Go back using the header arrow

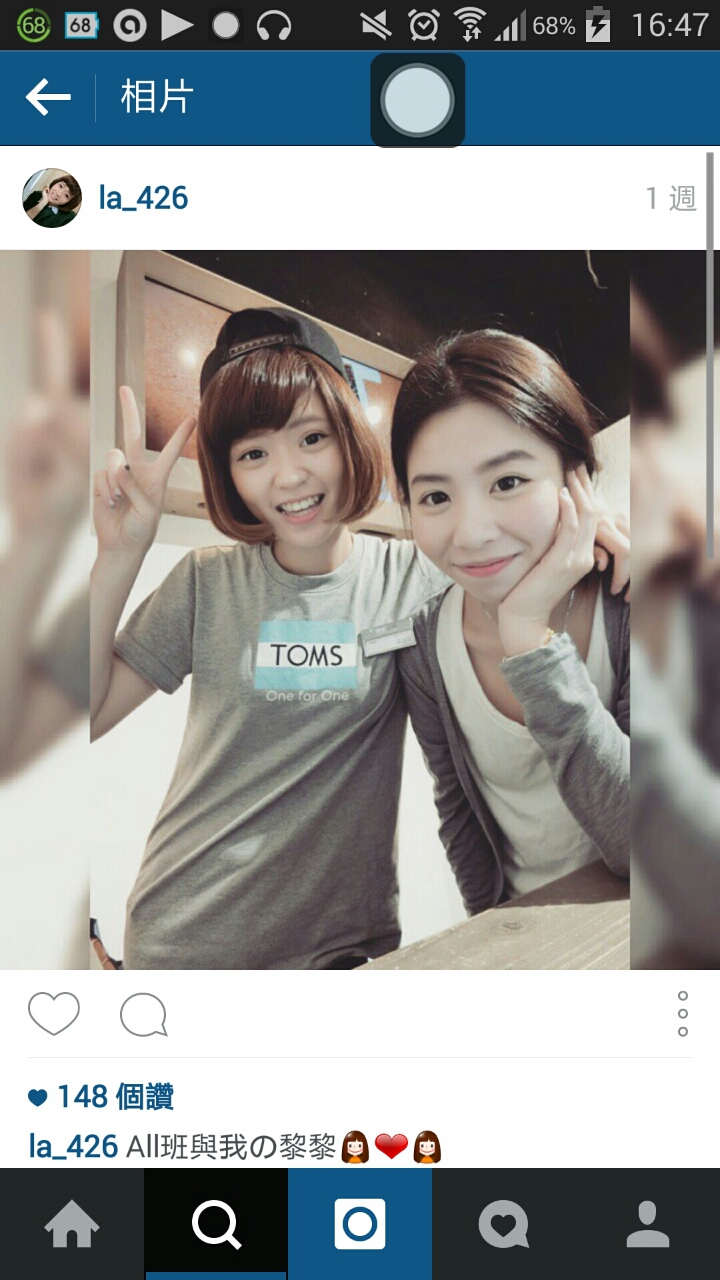pyautogui.click(x=48, y=98)
